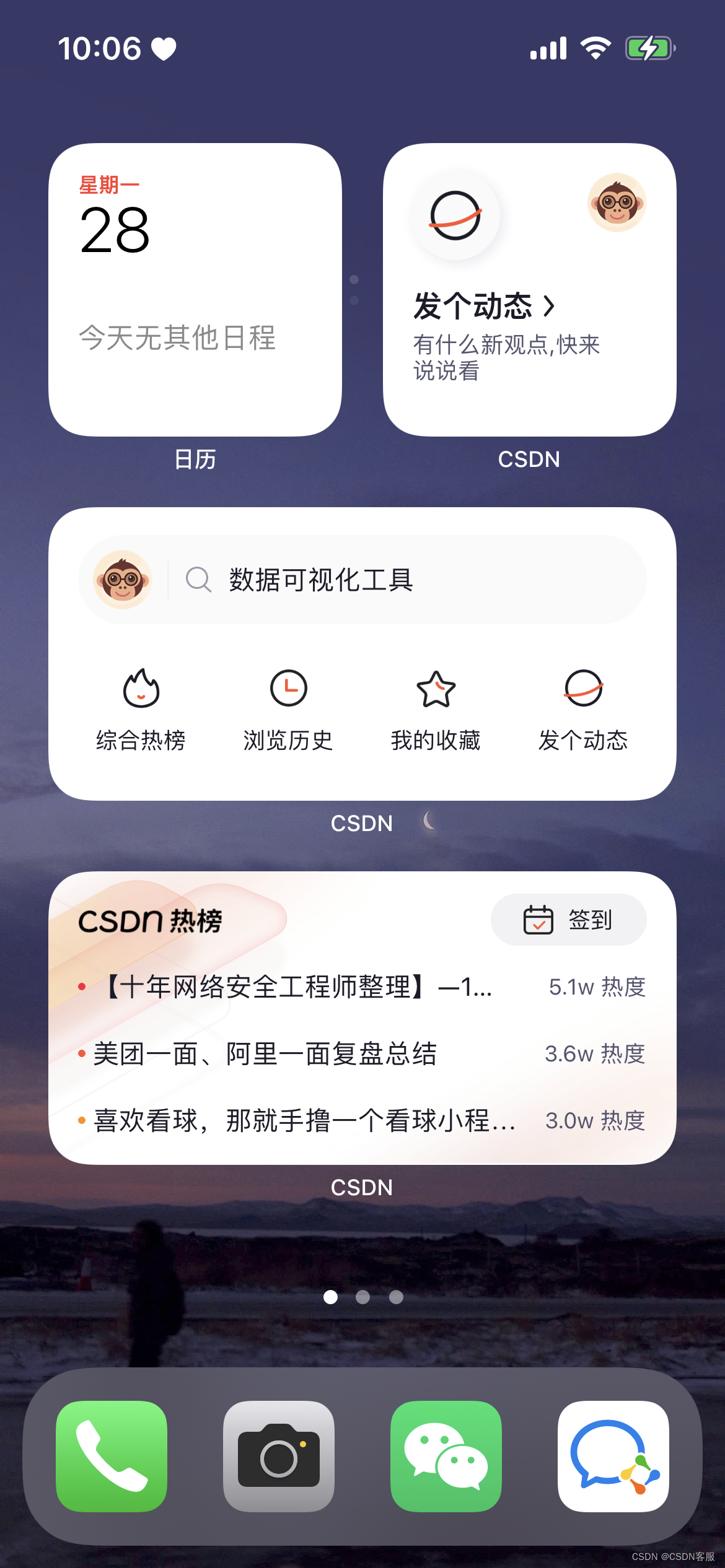725x1568 pixels.
Task: Tap 发个动态 shortcut with planet icon
Action: [583, 709]
